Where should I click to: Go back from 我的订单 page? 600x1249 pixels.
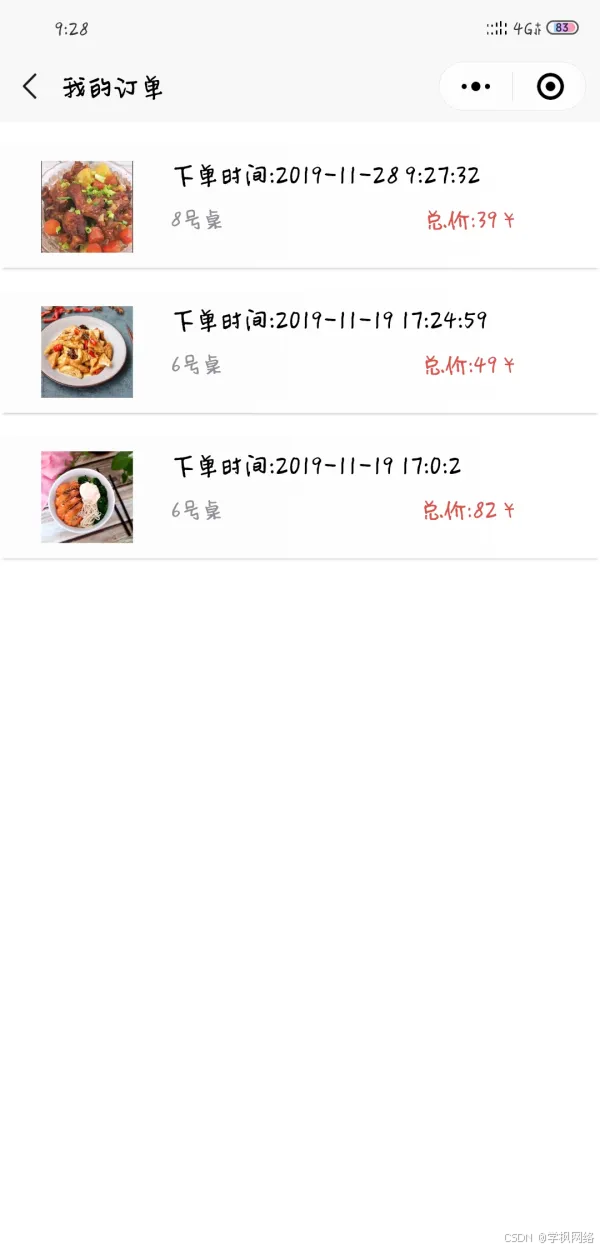coord(30,87)
